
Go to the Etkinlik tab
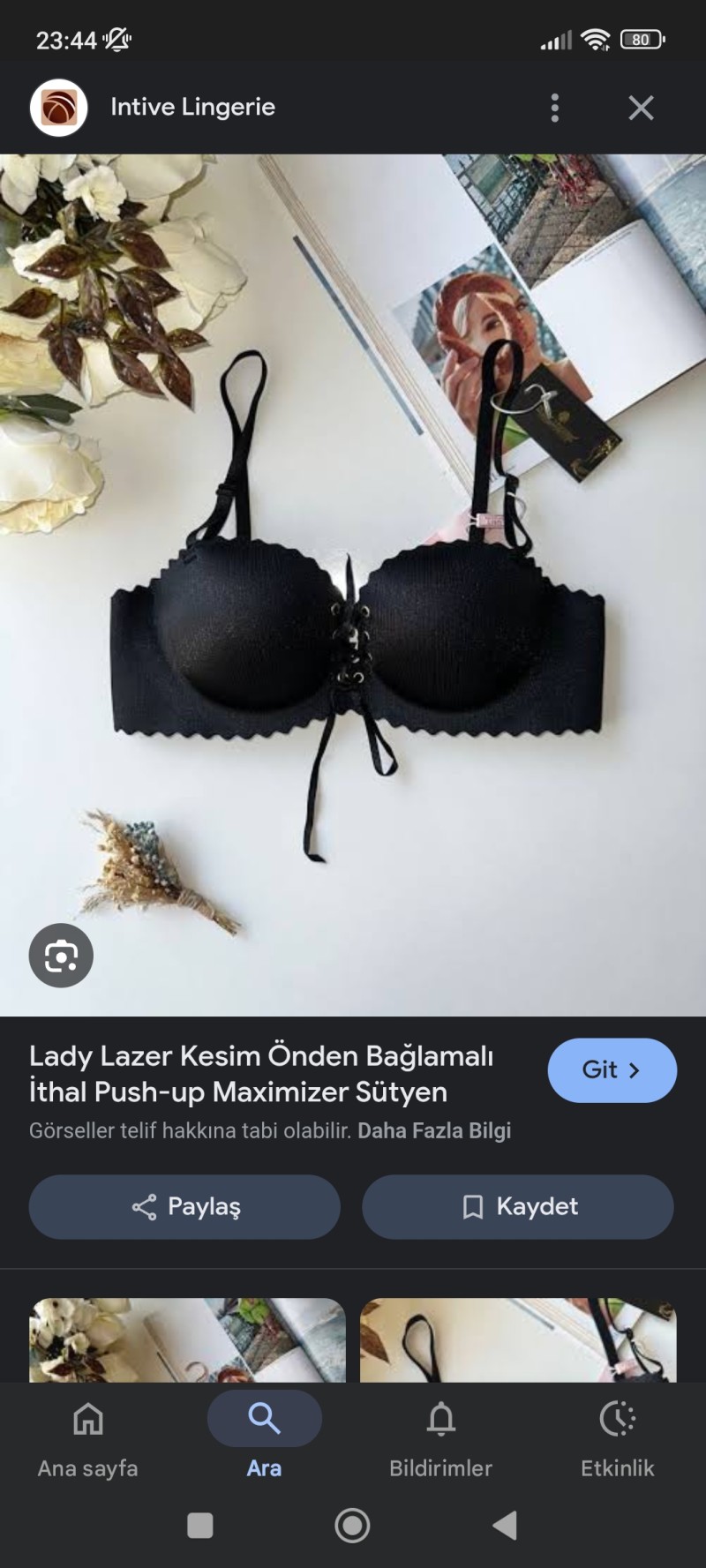pyautogui.click(x=617, y=1437)
